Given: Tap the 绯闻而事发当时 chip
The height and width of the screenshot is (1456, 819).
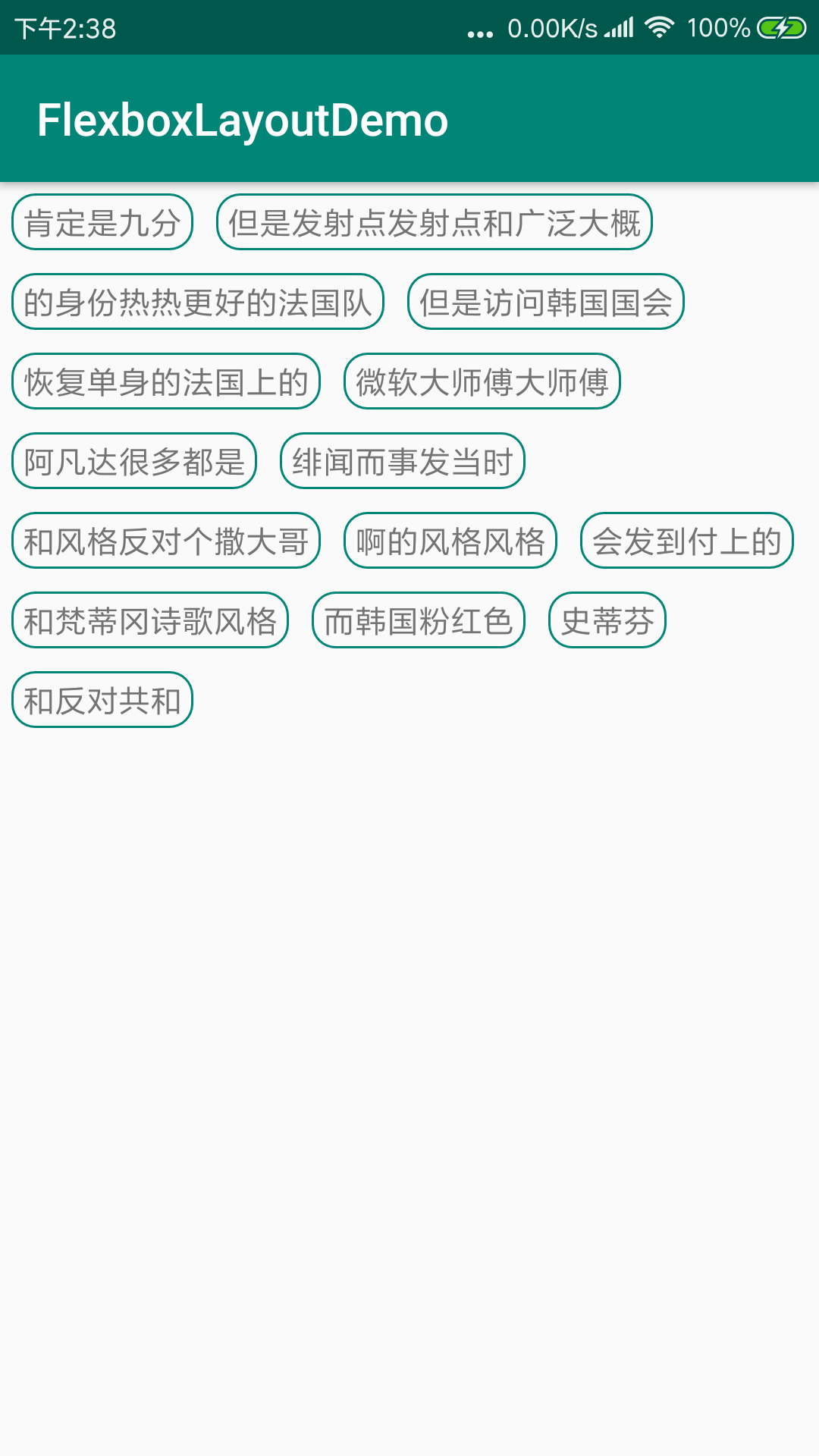Looking at the screenshot, I should click(402, 461).
